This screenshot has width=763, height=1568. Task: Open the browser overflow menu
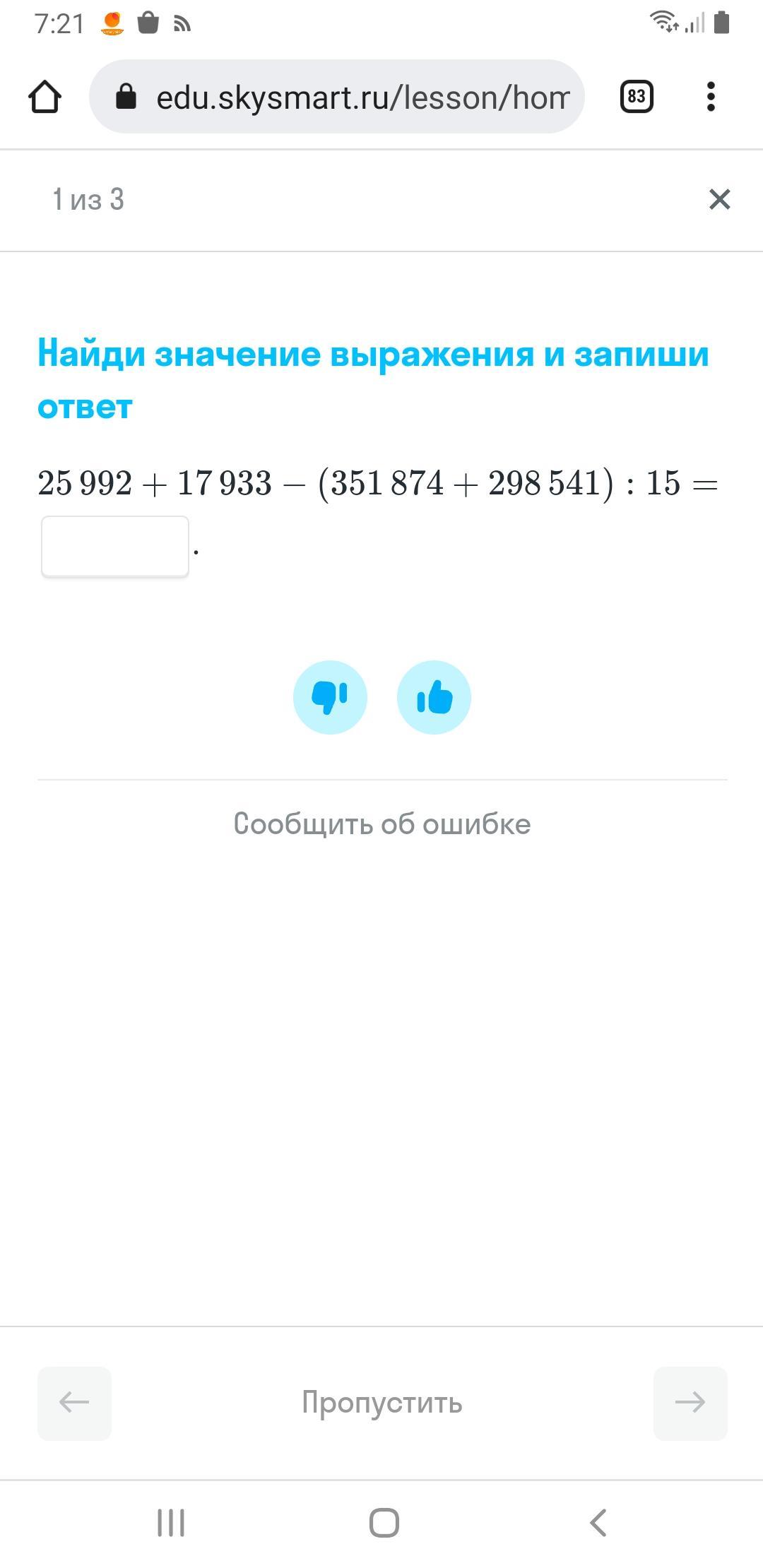click(x=711, y=97)
